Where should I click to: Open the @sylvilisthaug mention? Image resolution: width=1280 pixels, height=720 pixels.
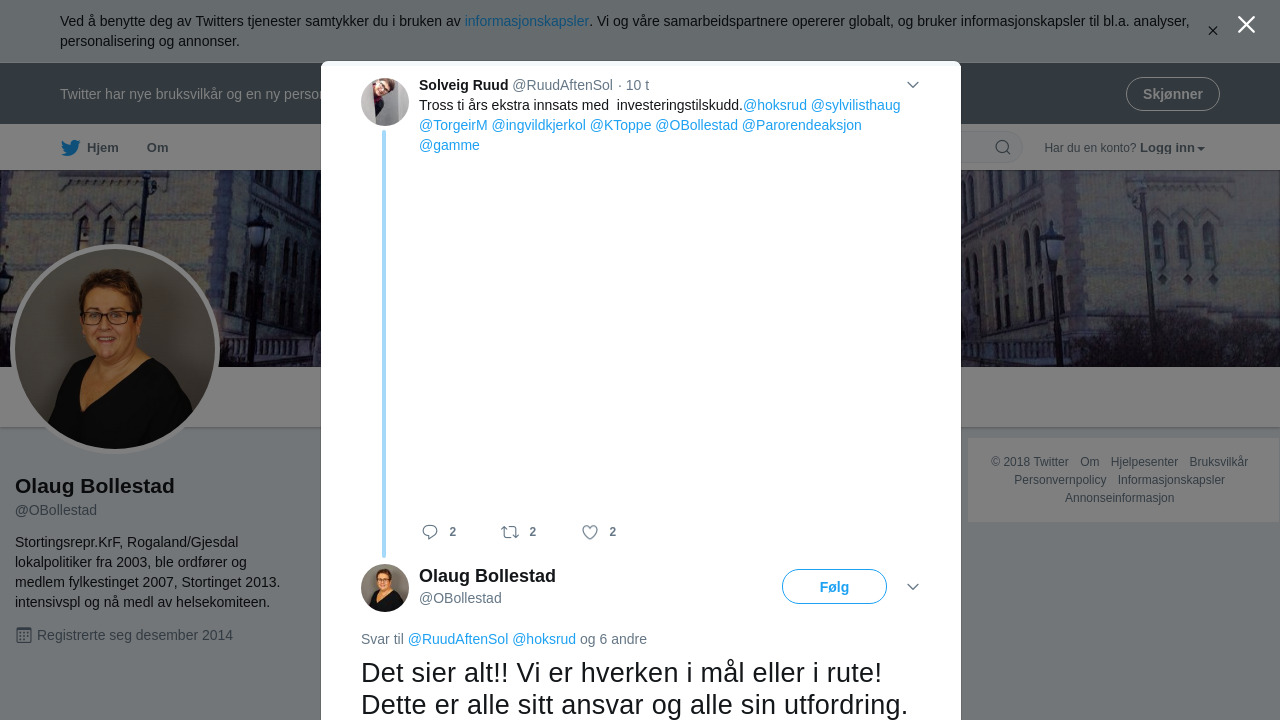point(855,105)
